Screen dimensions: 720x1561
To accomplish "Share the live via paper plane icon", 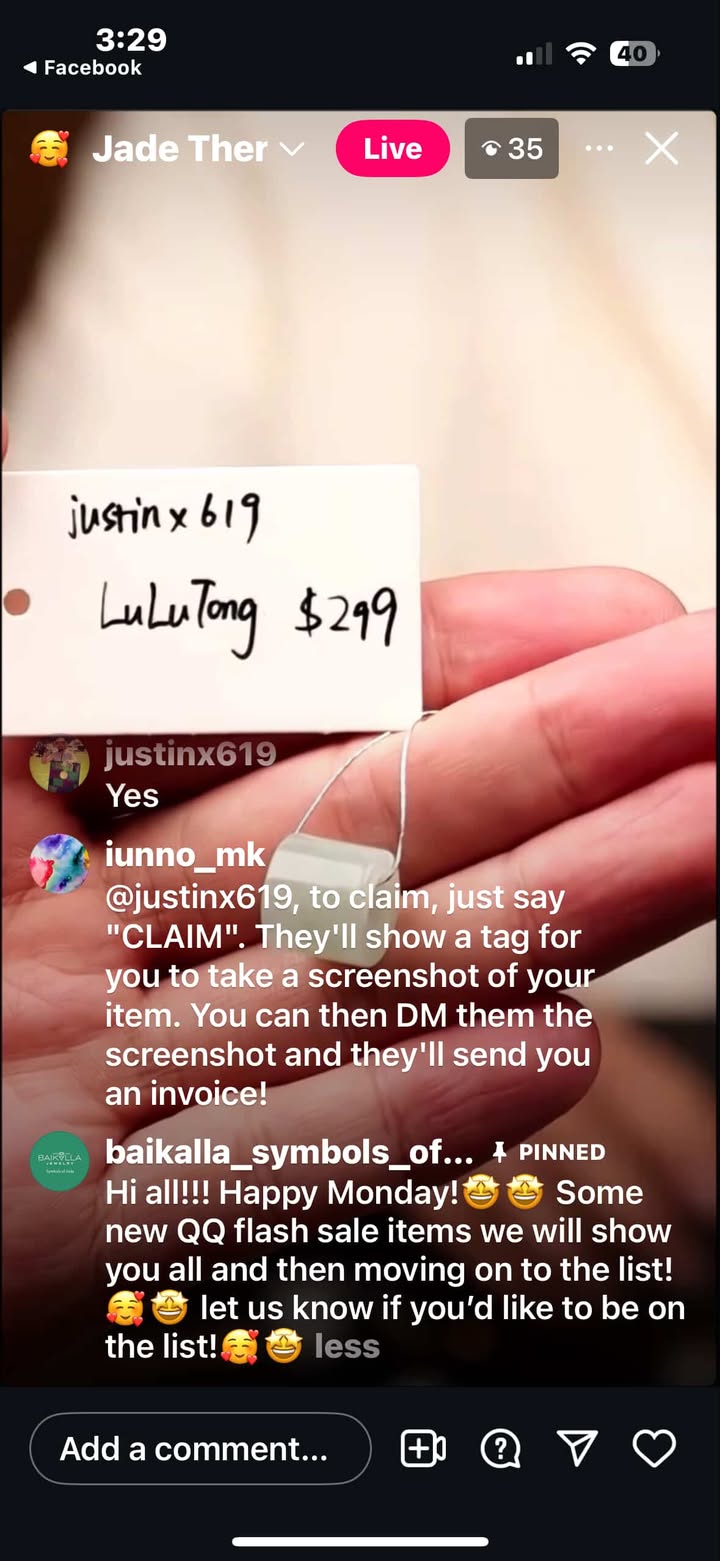I will click(x=577, y=1448).
